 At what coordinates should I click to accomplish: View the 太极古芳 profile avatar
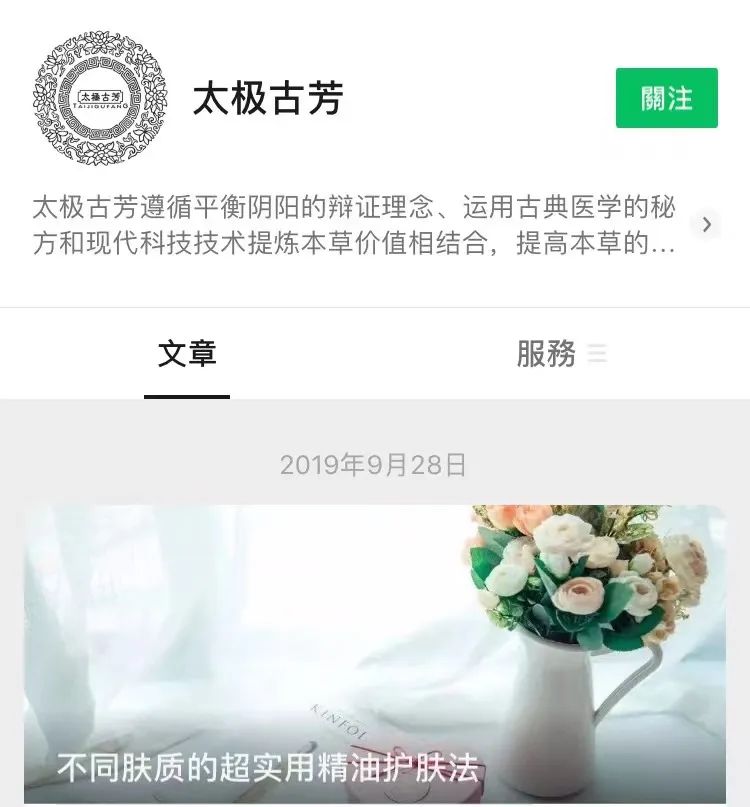pos(100,98)
